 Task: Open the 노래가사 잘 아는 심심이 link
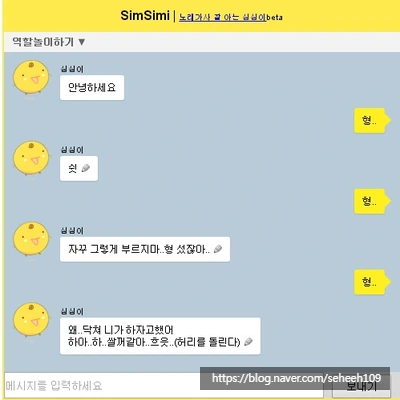click(x=223, y=17)
